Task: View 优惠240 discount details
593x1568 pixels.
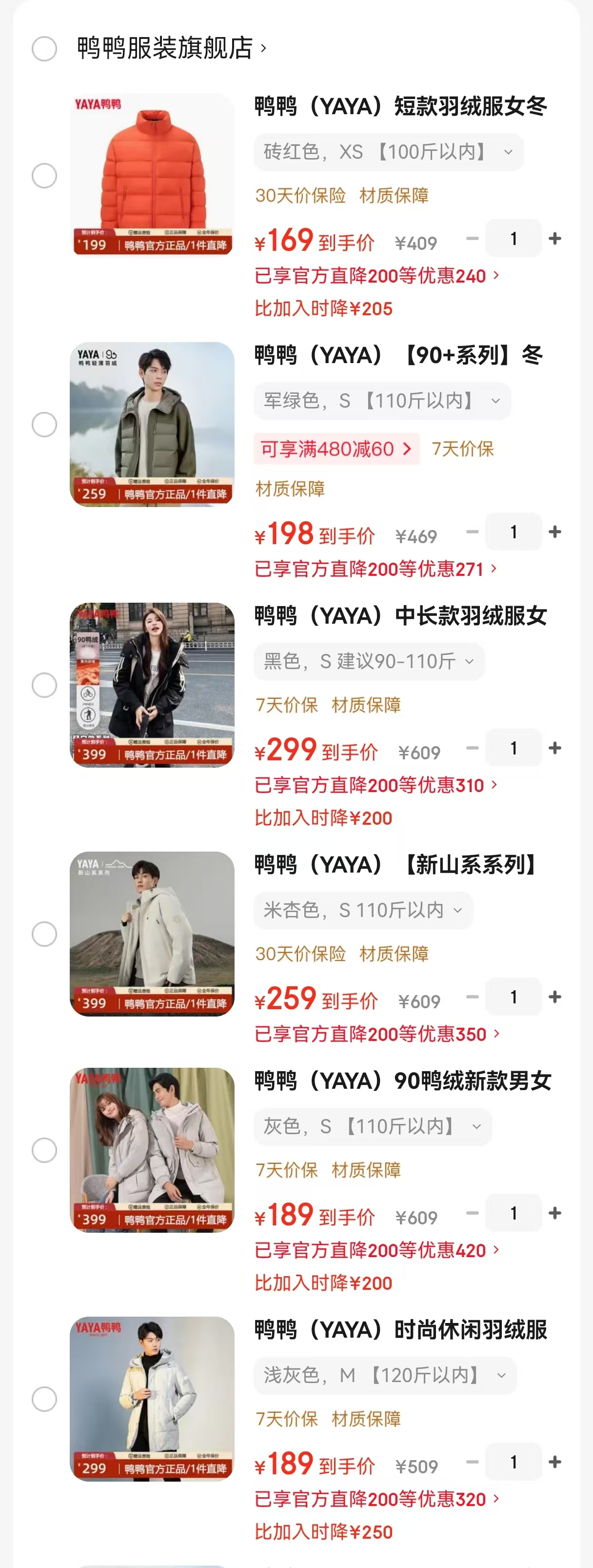Action: (376, 276)
